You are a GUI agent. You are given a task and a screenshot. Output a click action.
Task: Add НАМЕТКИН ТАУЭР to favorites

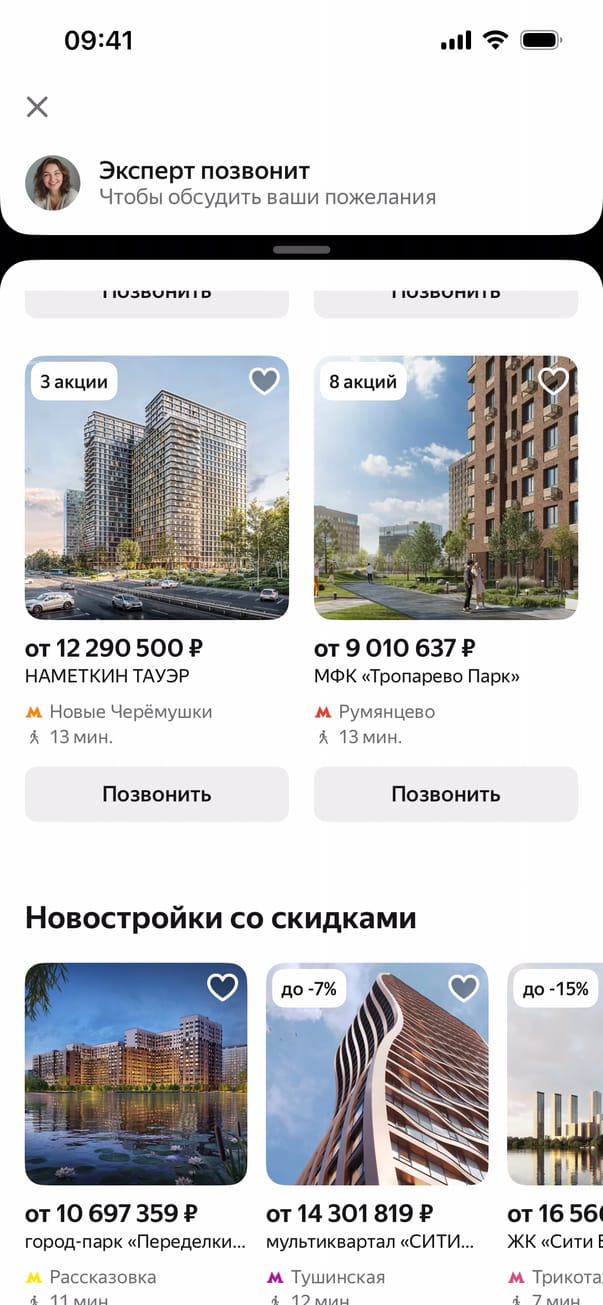tap(264, 381)
